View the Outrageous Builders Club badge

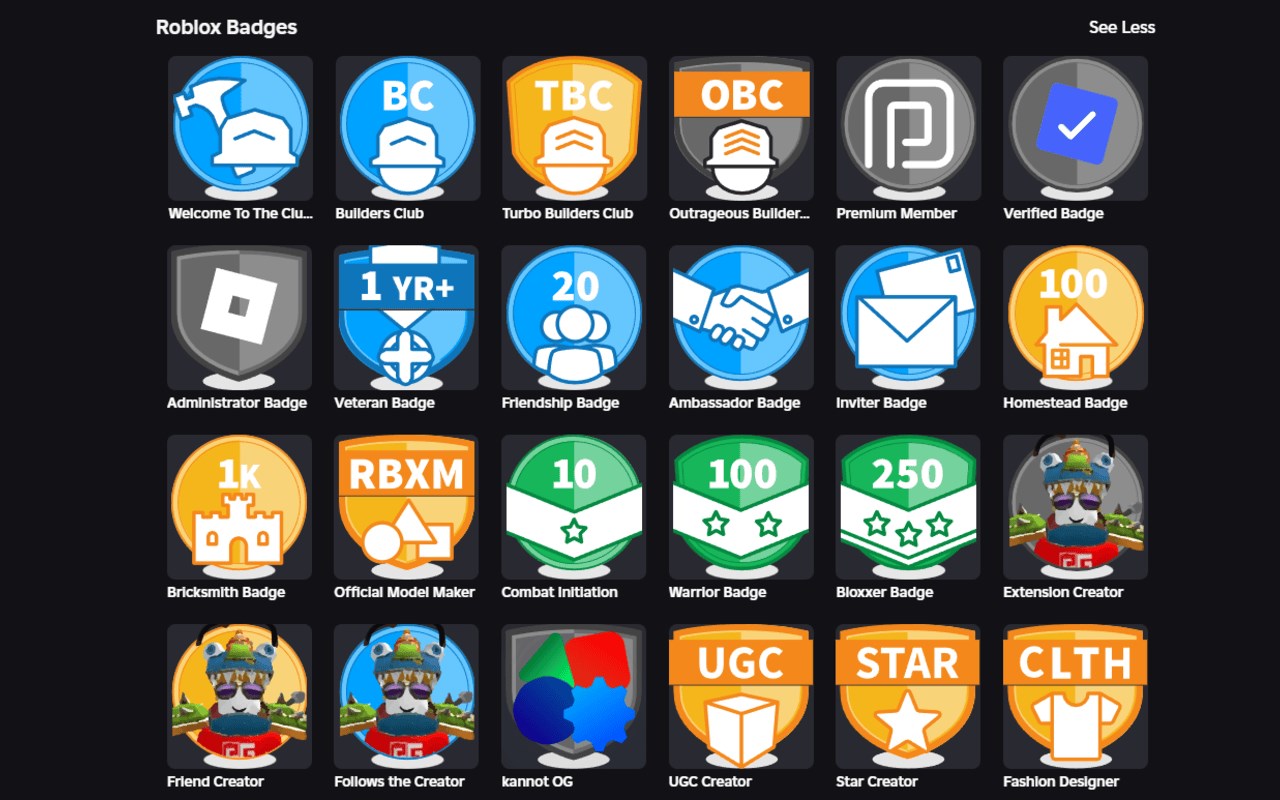[741, 128]
